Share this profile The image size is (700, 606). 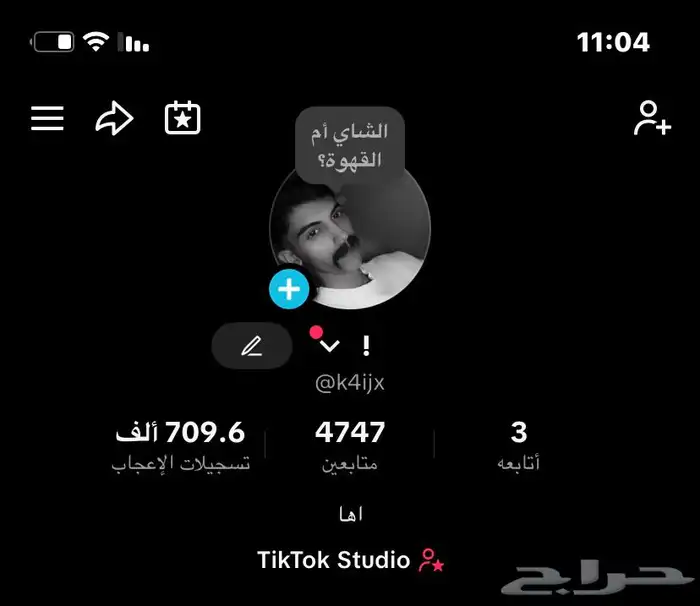(x=114, y=119)
